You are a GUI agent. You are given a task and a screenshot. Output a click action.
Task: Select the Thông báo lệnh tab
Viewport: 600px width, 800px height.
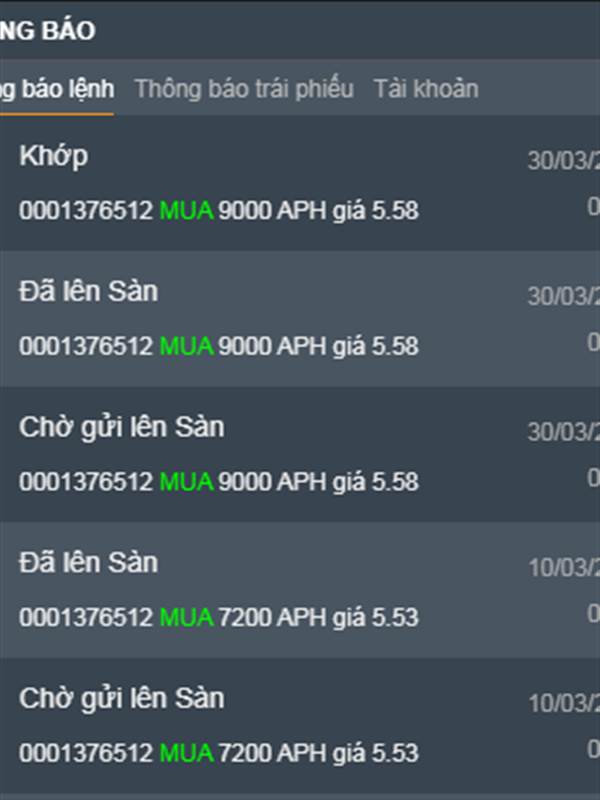click(57, 88)
